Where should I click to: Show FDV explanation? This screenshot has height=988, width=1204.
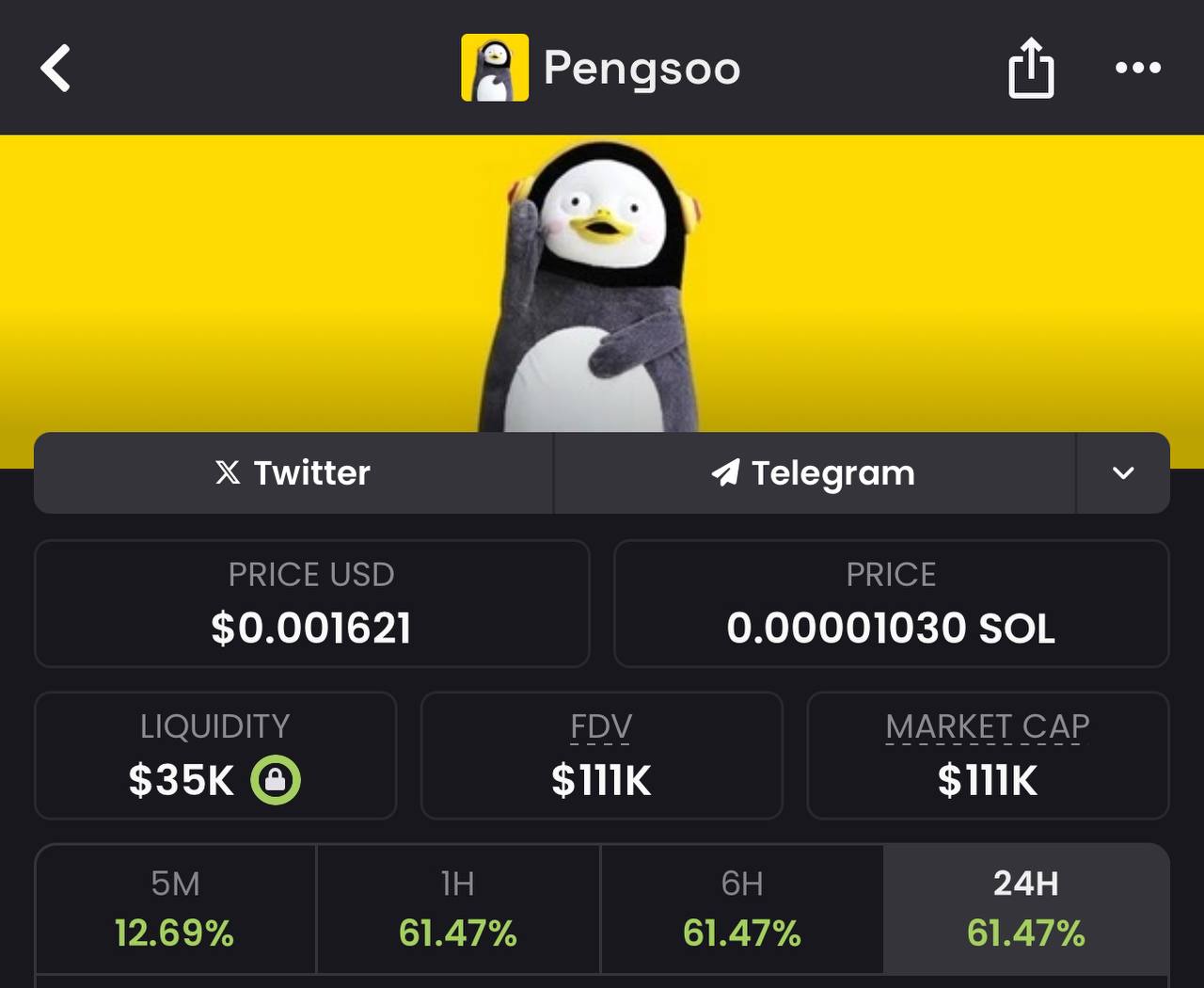coord(601,727)
